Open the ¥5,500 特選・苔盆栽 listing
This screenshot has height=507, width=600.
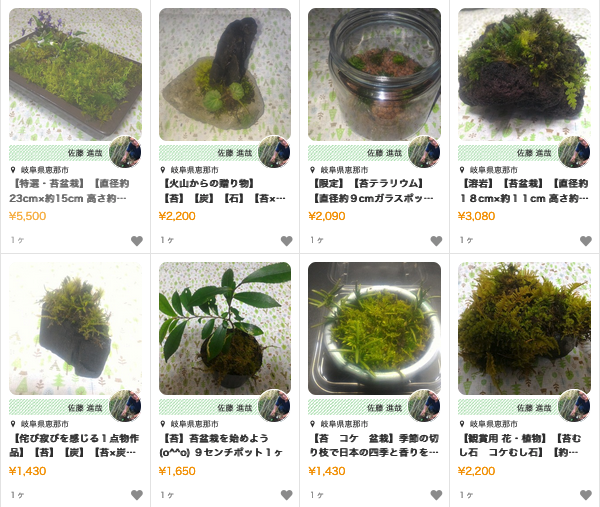(75, 75)
